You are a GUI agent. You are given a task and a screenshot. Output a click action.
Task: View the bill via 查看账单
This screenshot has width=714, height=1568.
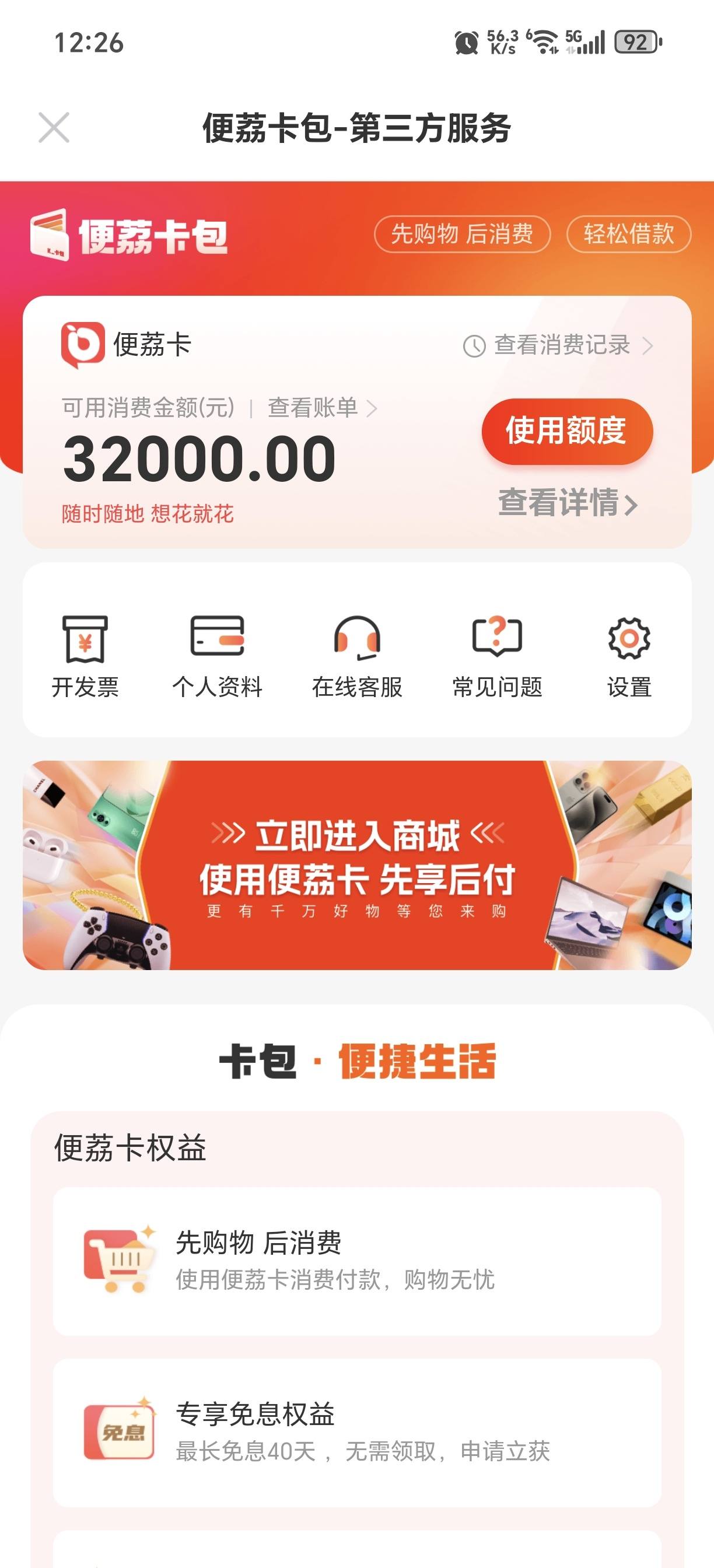pyautogui.click(x=322, y=408)
